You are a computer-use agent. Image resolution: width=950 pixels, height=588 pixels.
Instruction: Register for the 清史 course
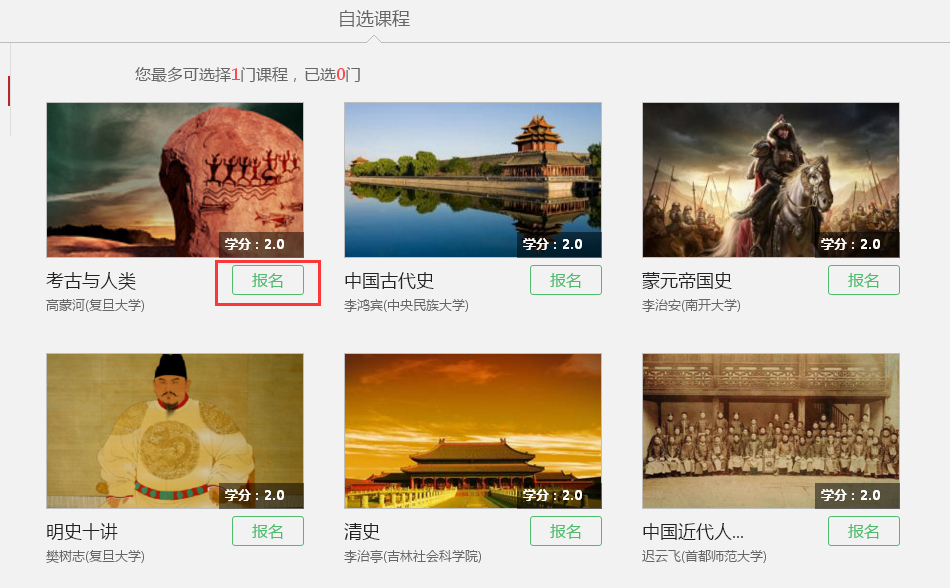pyautogui.click(x=566, y=531)
